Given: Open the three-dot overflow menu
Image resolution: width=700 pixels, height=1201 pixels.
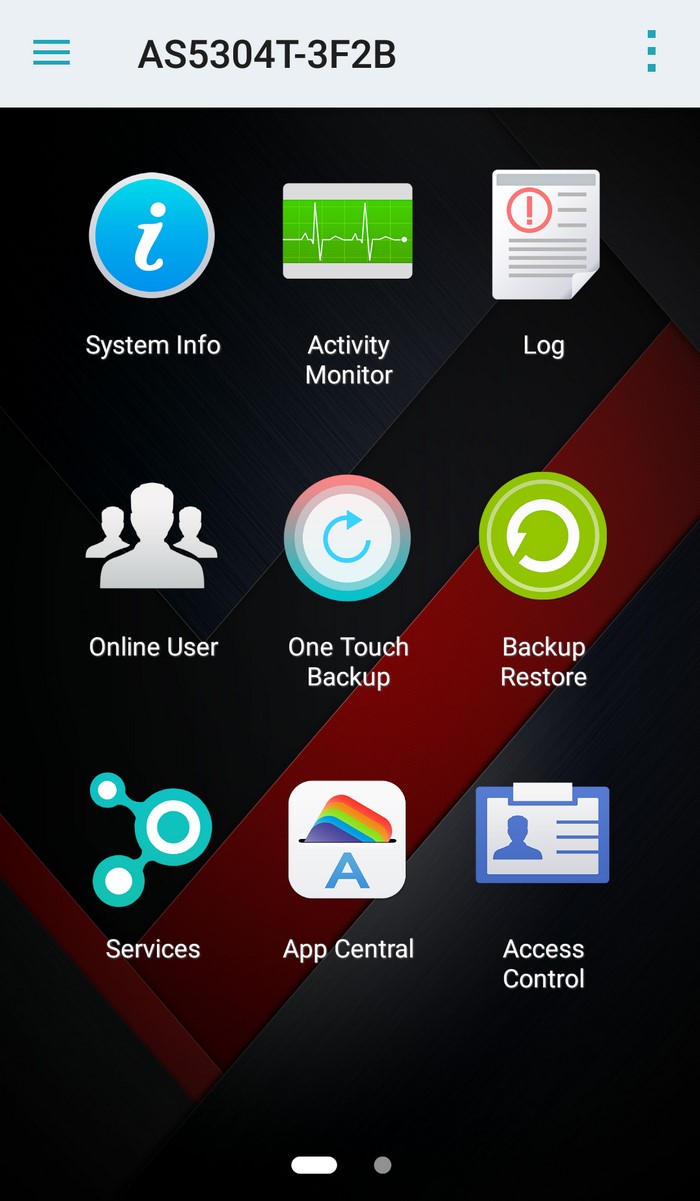Looking at the screenshot, I should pos(651,52).
